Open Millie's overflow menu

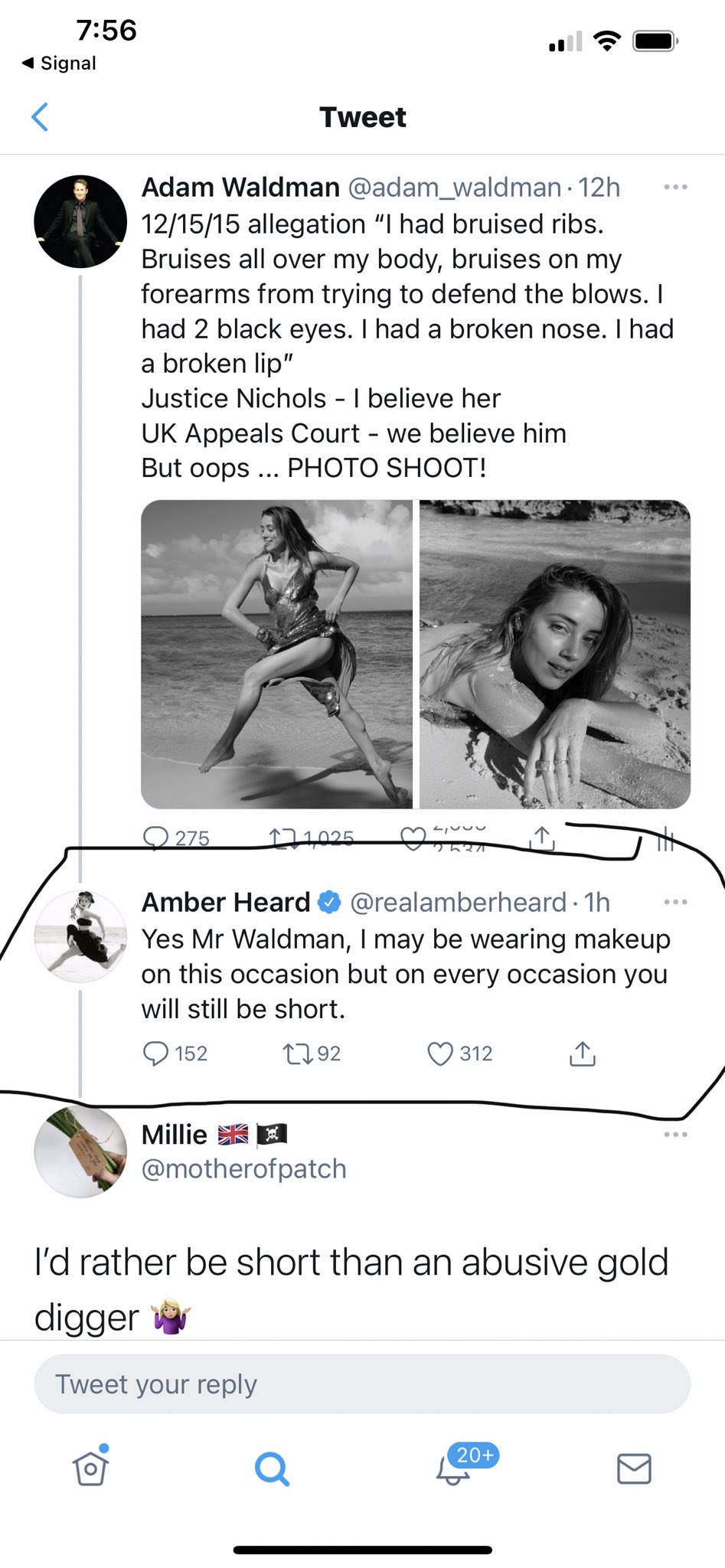pyautogui.click(x=675, y=1135)
